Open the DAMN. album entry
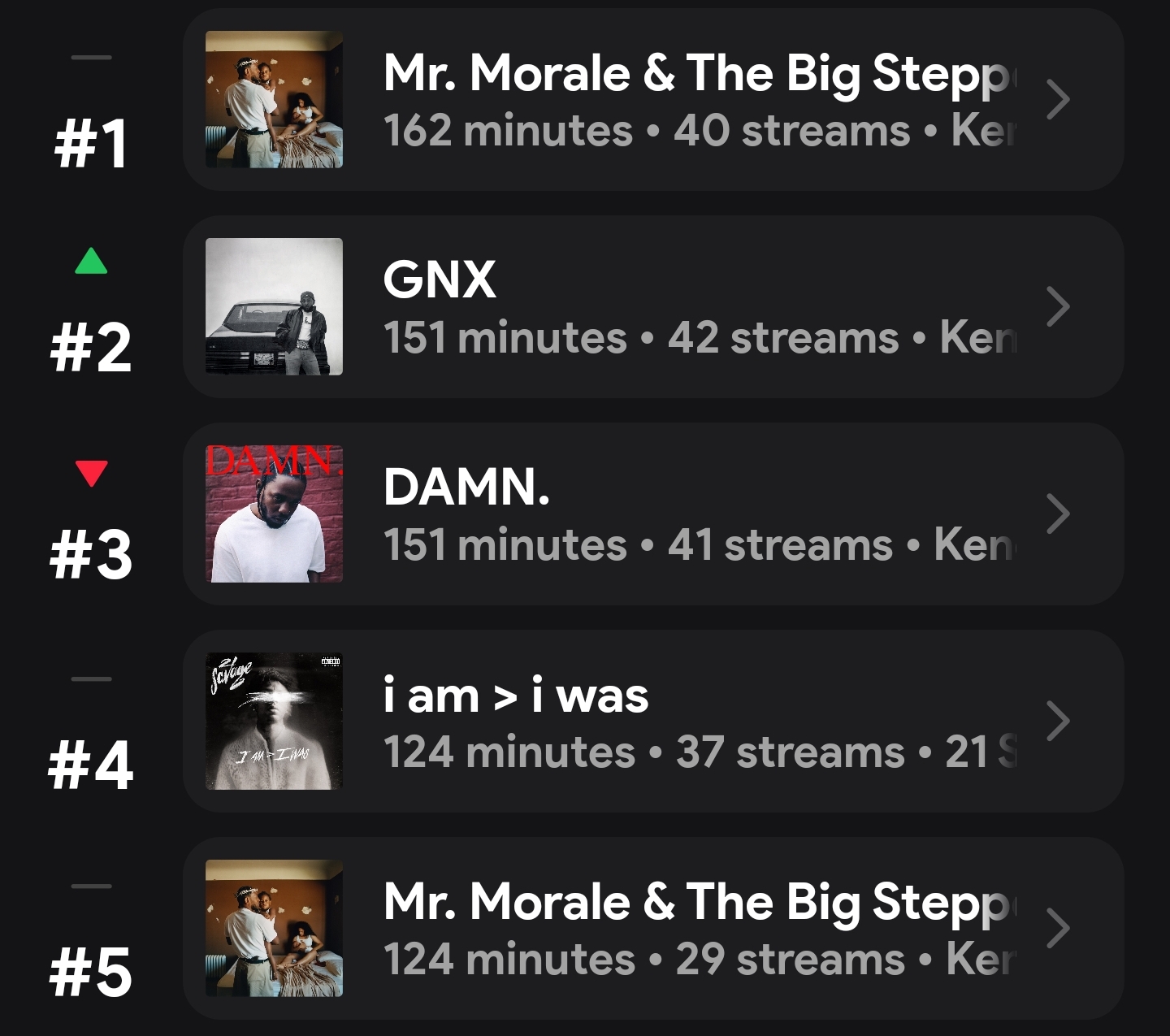Viewport: 1170px width, 1036px height. click(653, 514)
